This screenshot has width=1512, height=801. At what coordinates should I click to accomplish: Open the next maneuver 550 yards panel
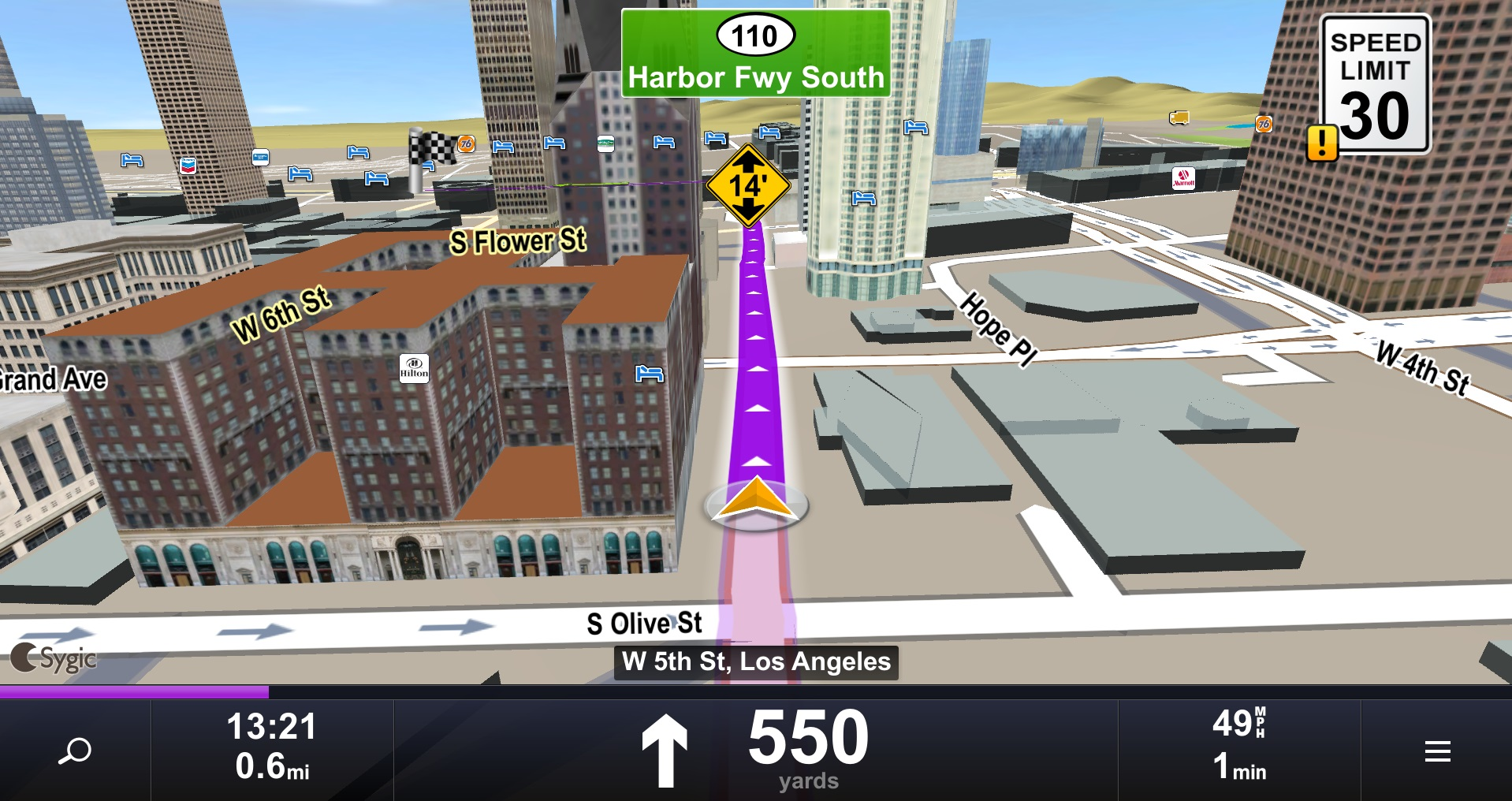click(755, 749)
